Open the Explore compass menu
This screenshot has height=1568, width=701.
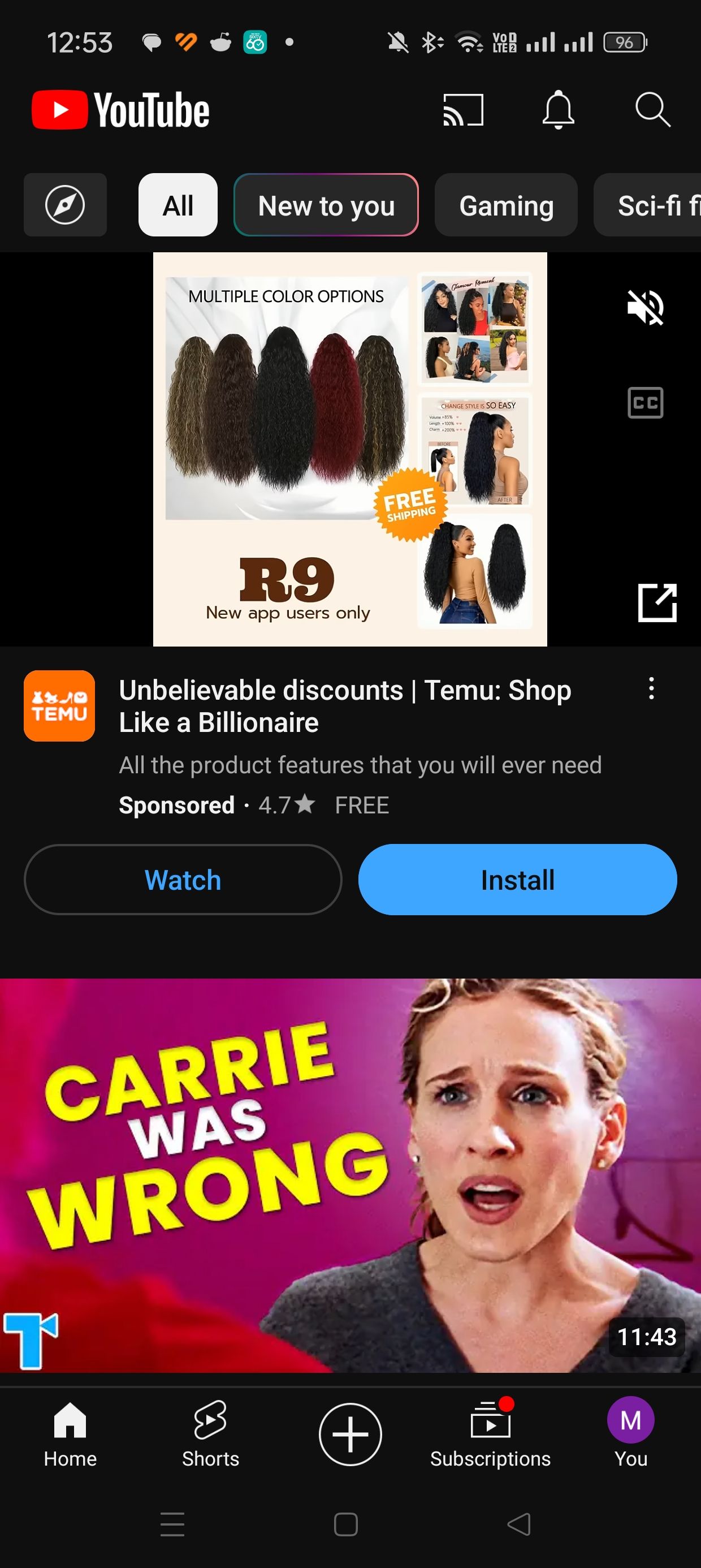[65, 205]
